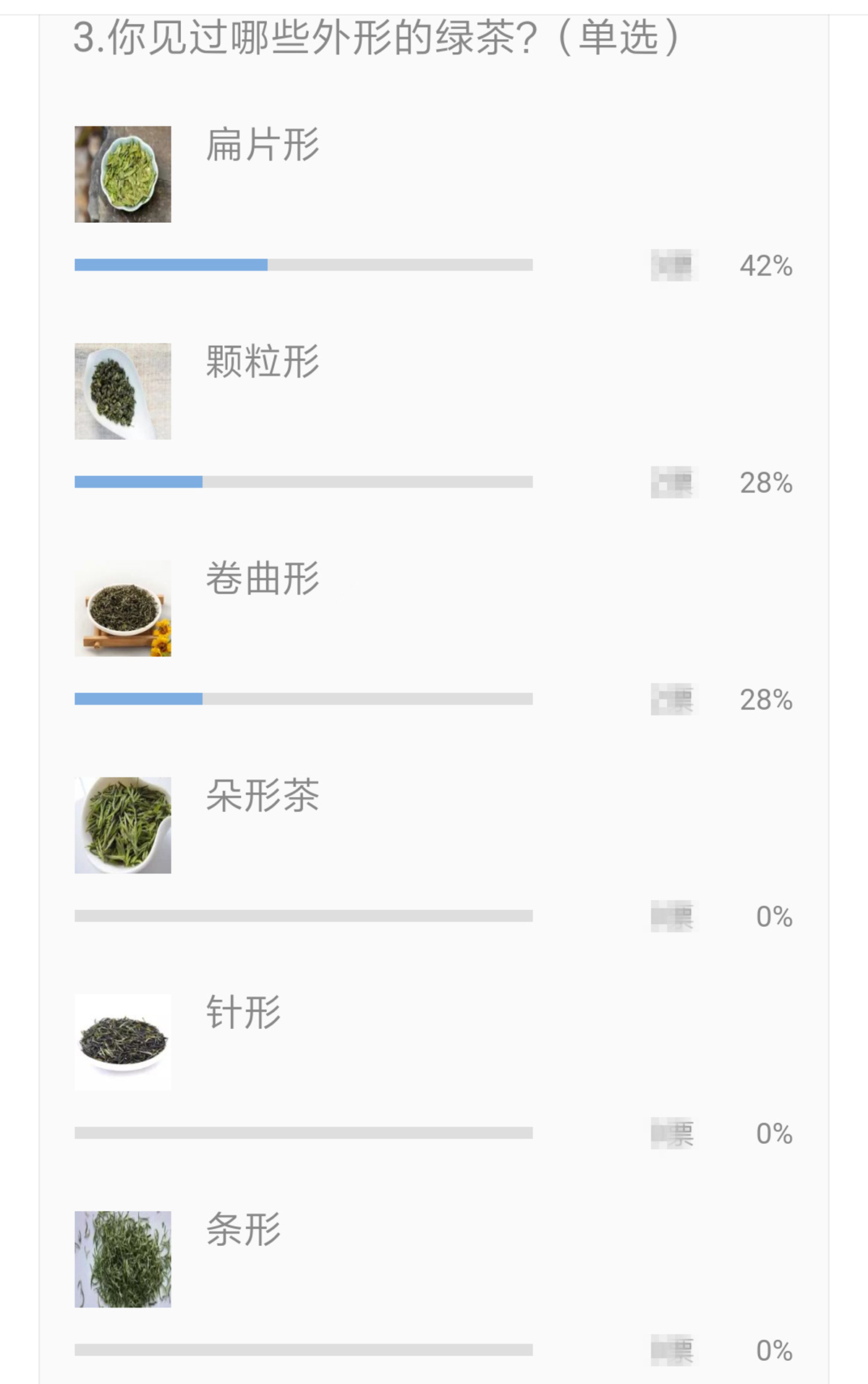Click the 朵形茶 tea thumbnail image

(123, 825)
